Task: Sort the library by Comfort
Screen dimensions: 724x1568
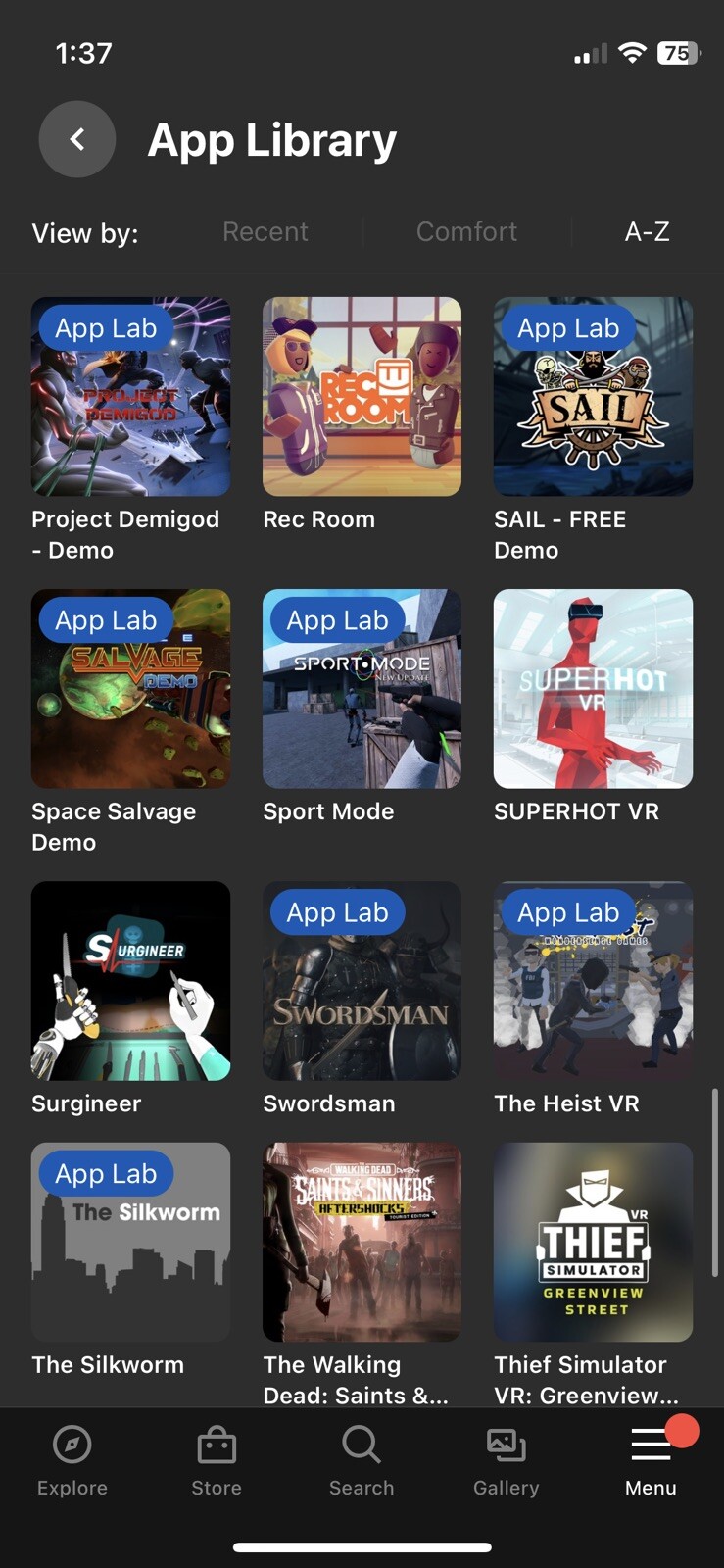Action: click(466, 232)
